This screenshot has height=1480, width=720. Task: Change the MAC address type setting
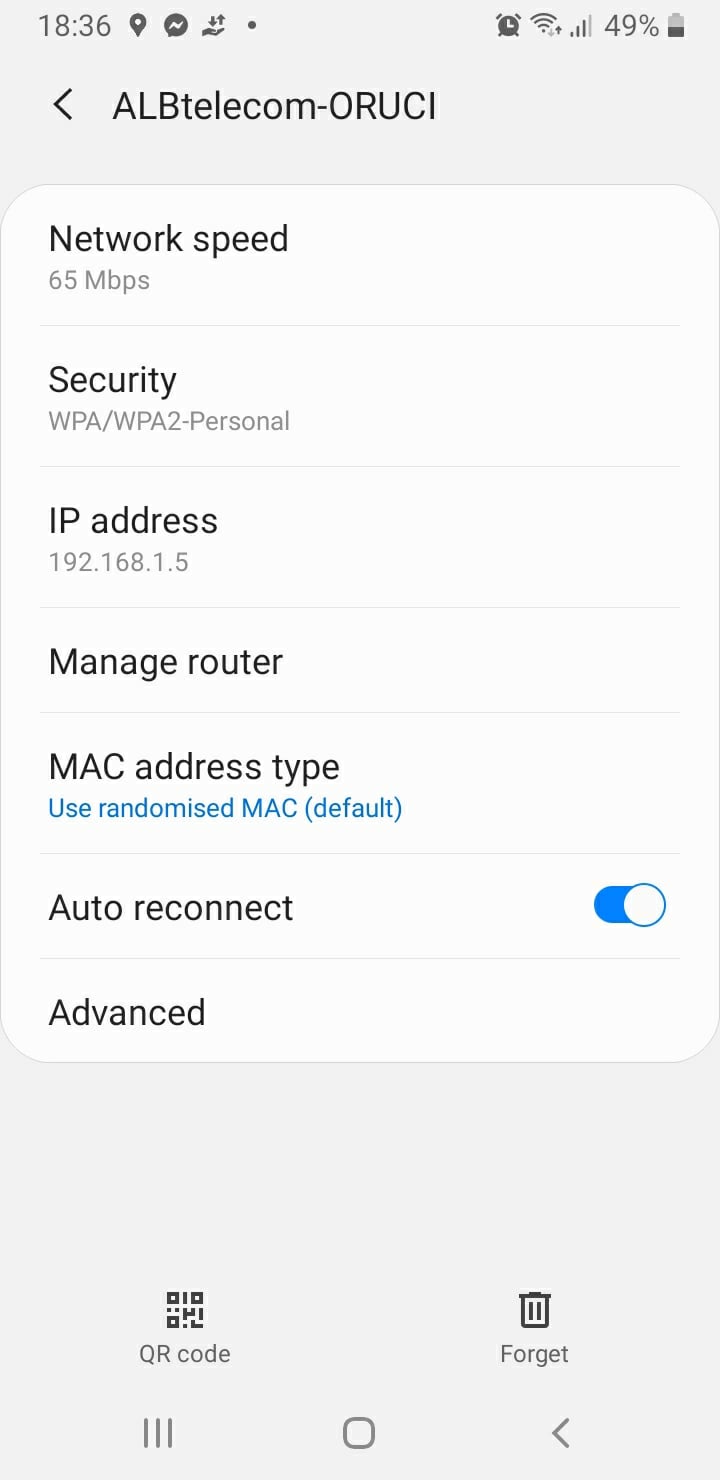(360, 784)
